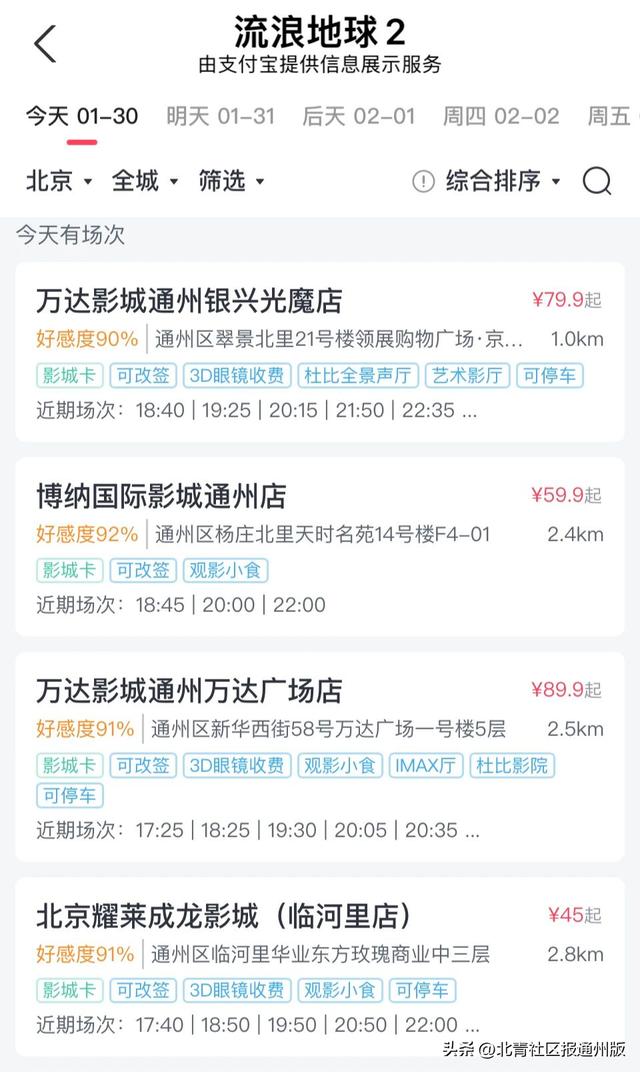Open 万达影城通州万达广场店 cinema card
The height and width of the screenshot is (1072, 640).
pyautogui.click(x=320, y=757)
